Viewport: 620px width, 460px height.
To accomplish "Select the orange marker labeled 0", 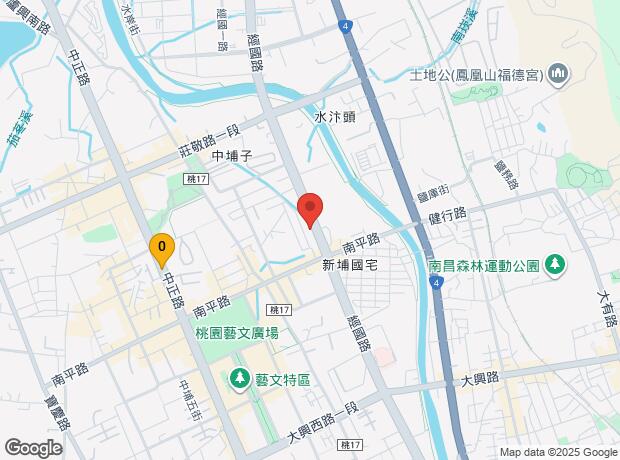I will pos(162,250).
